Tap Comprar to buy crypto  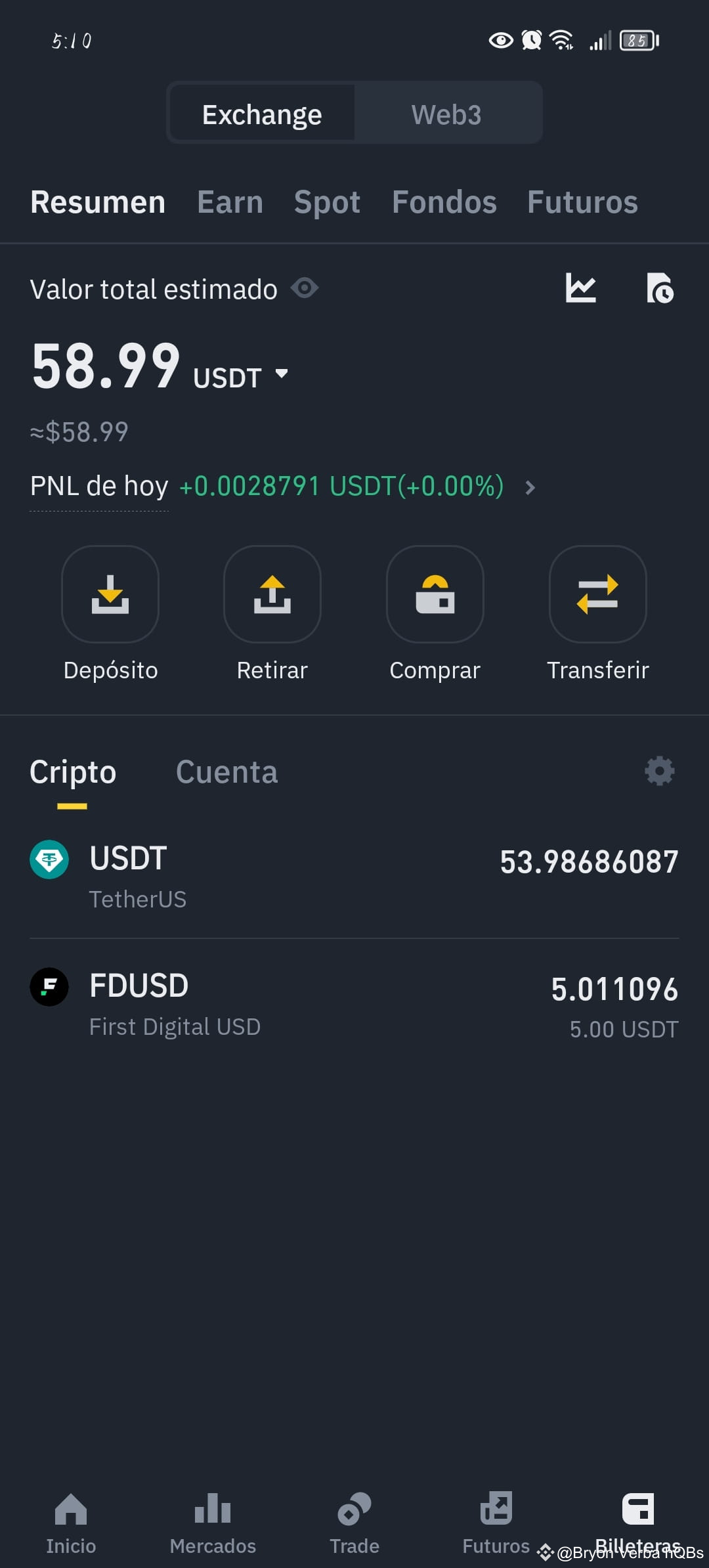(x=435, y=594)
